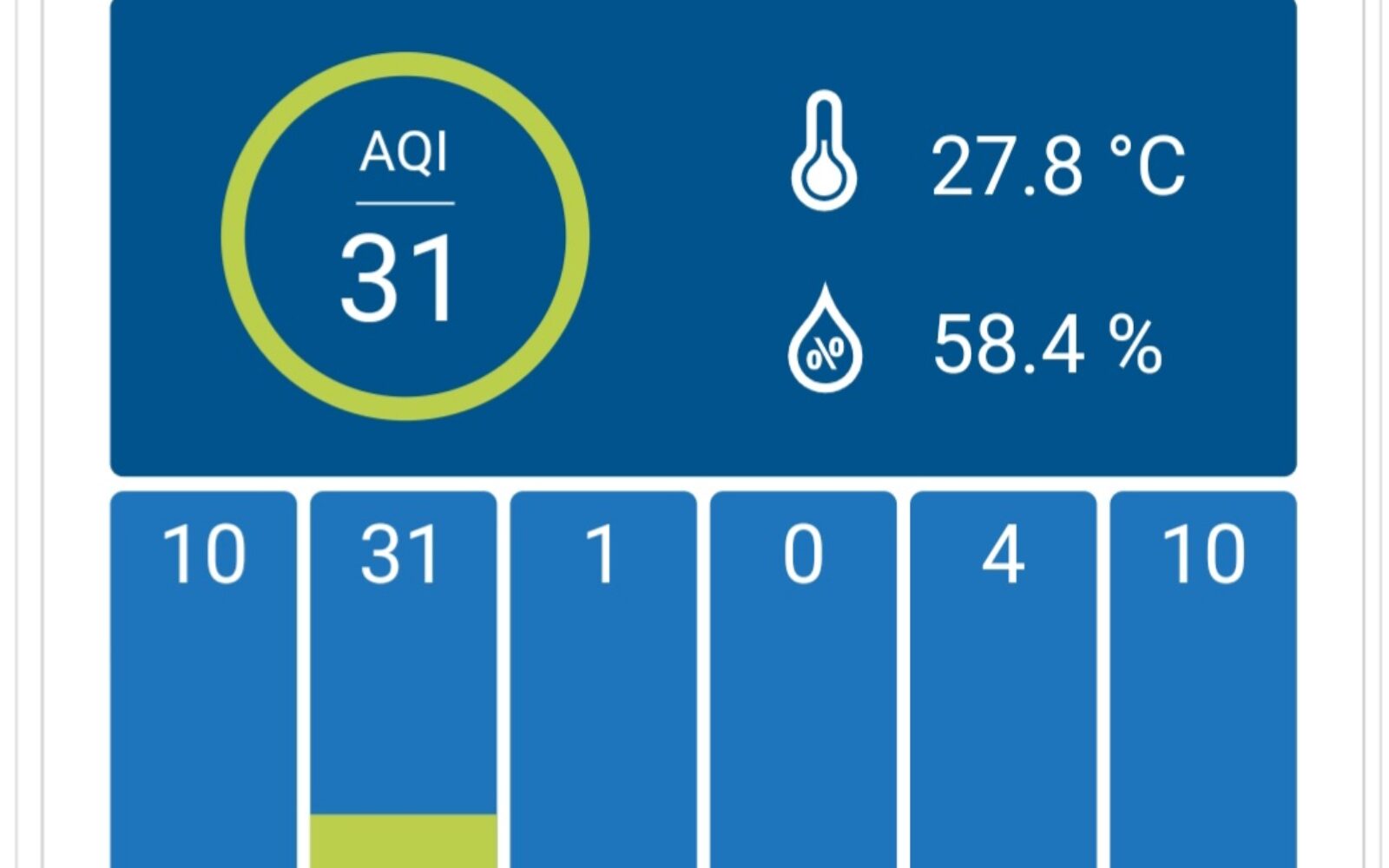
Task: View details for the tile showing 0
Action: 803,677
